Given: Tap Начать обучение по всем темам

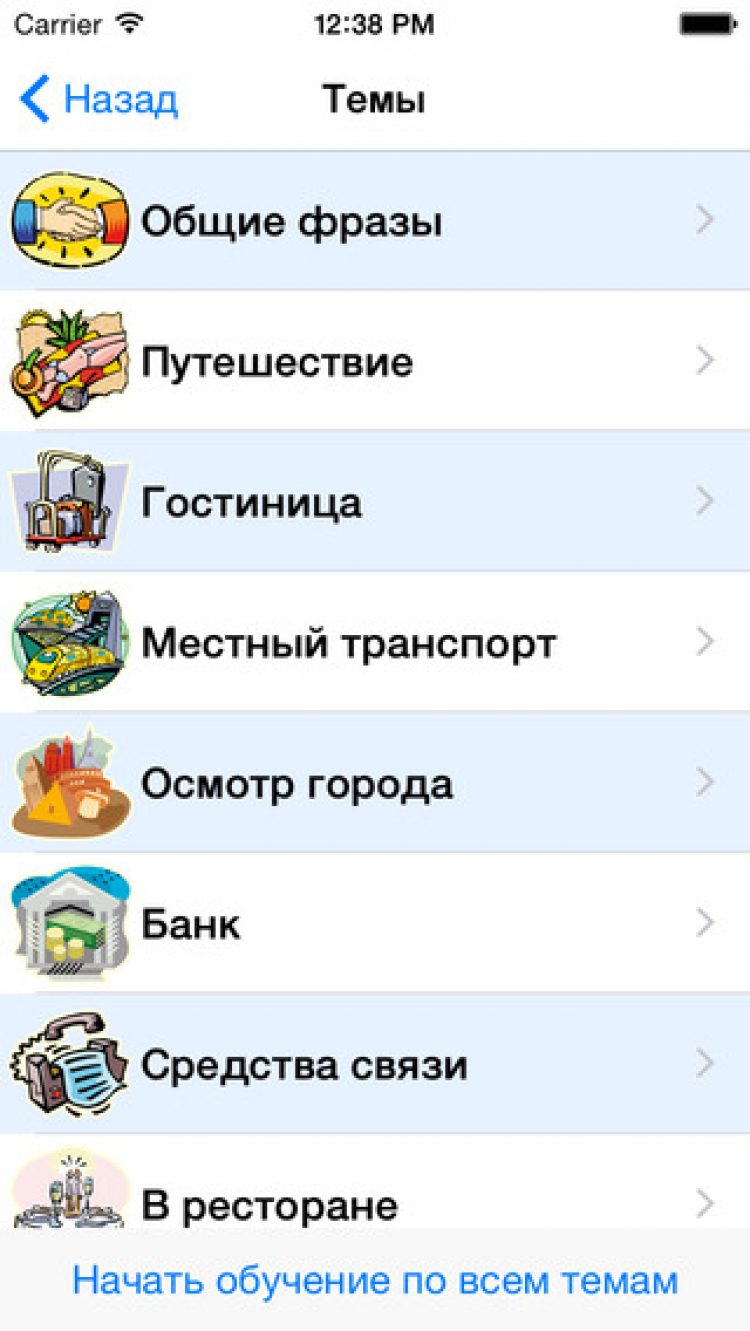Looking at the screenshot, I should [375, 1280].
